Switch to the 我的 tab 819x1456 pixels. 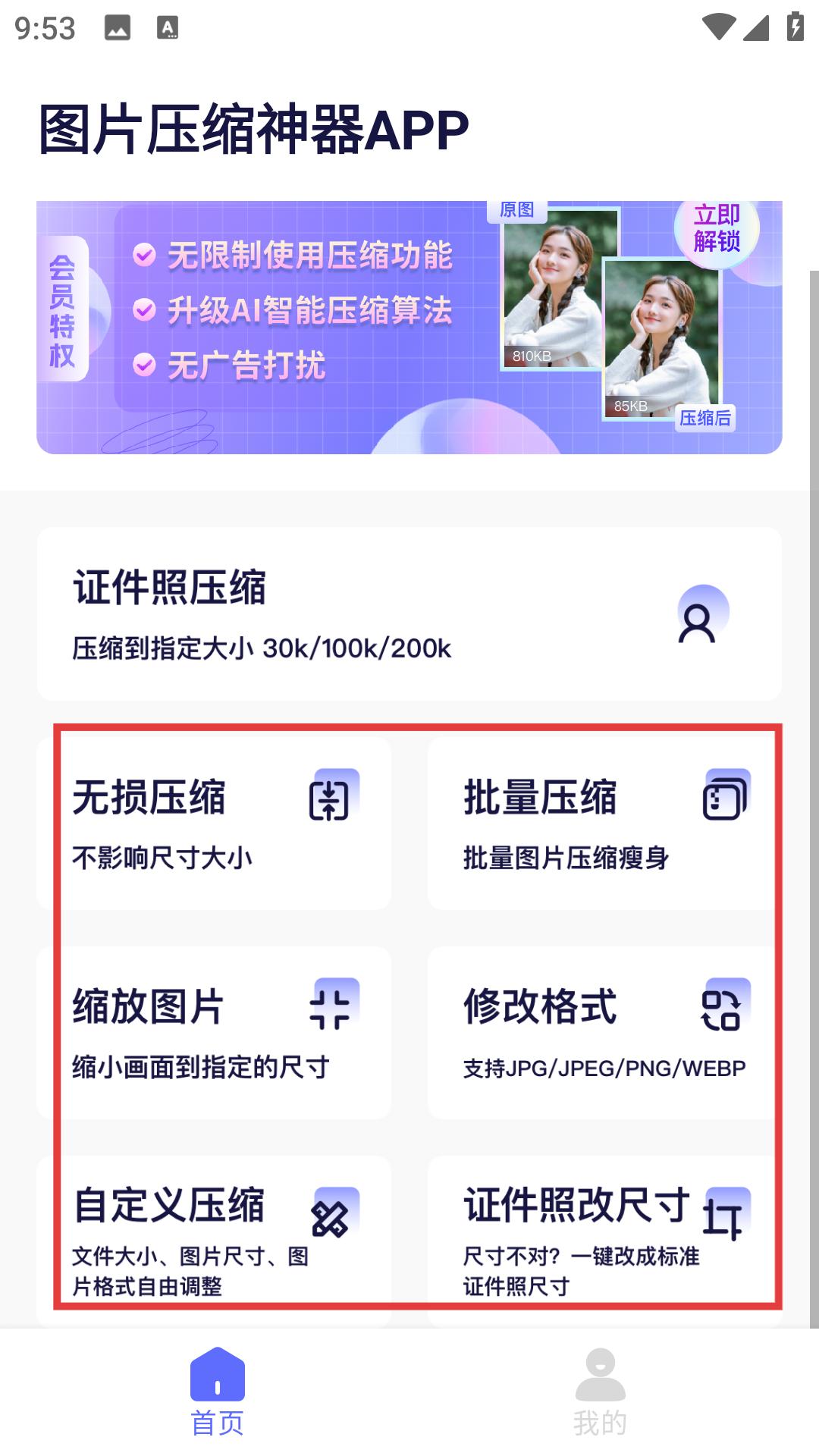[600, 1392]
